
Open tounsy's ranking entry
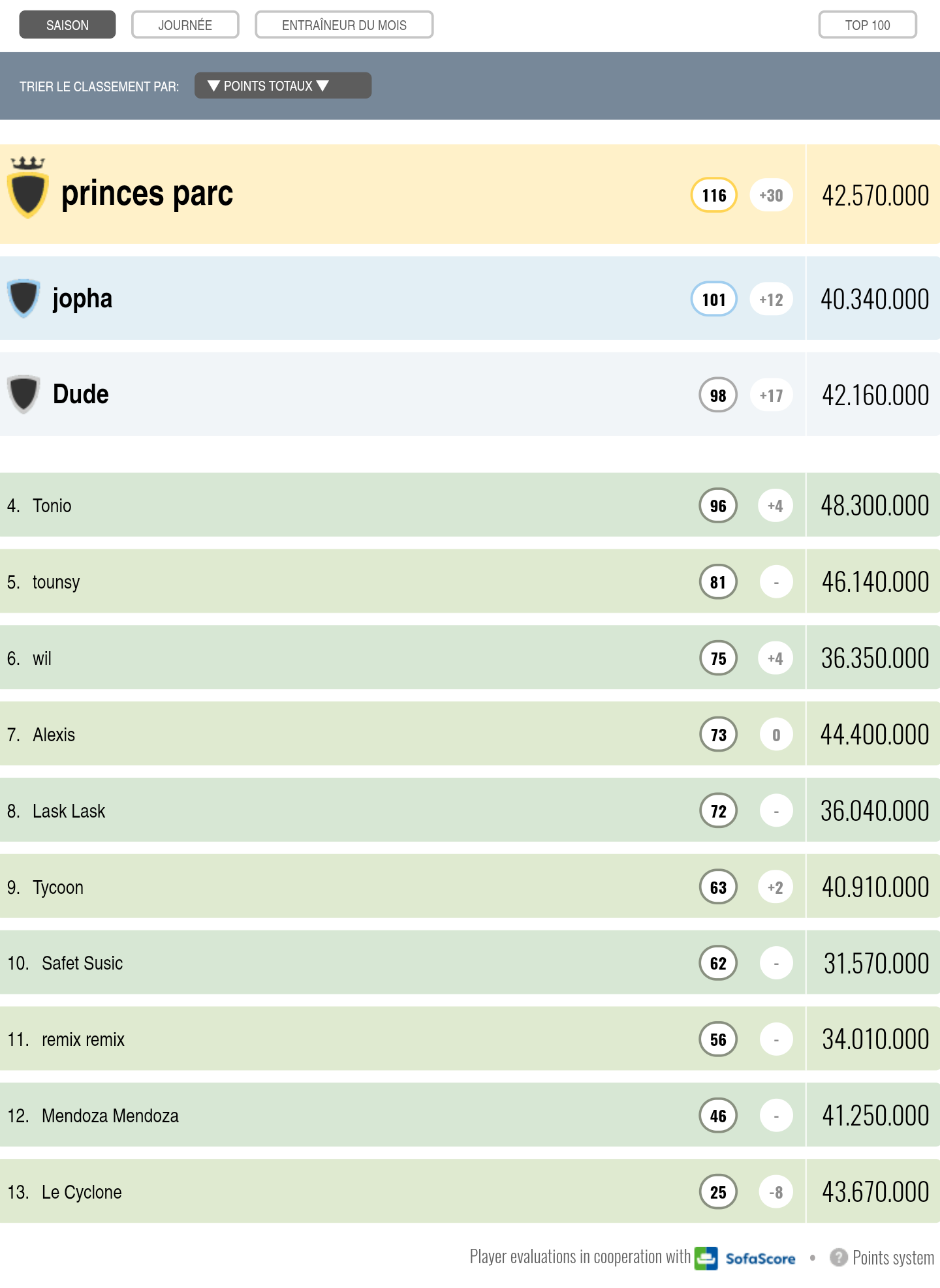[56, 581]
